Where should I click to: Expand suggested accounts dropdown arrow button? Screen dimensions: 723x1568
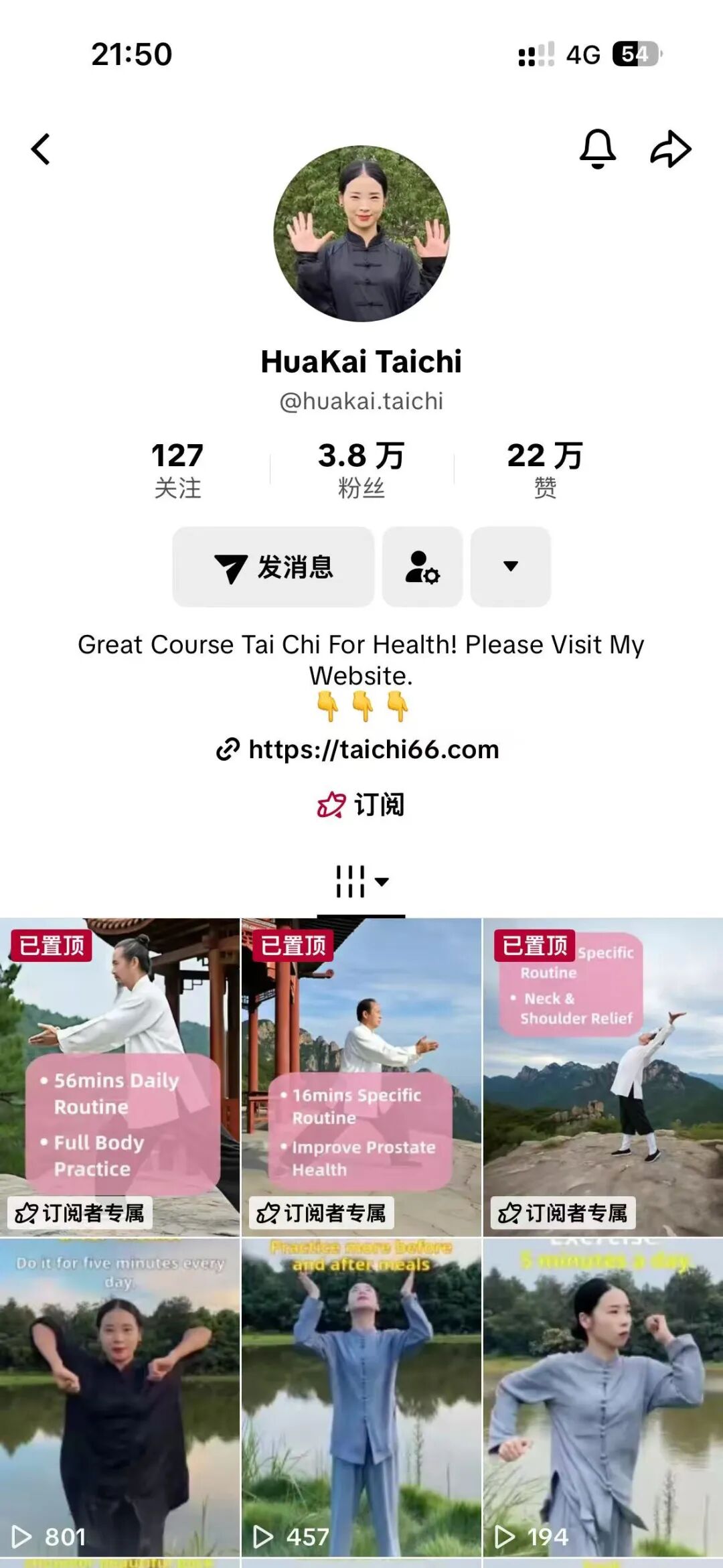511,567
